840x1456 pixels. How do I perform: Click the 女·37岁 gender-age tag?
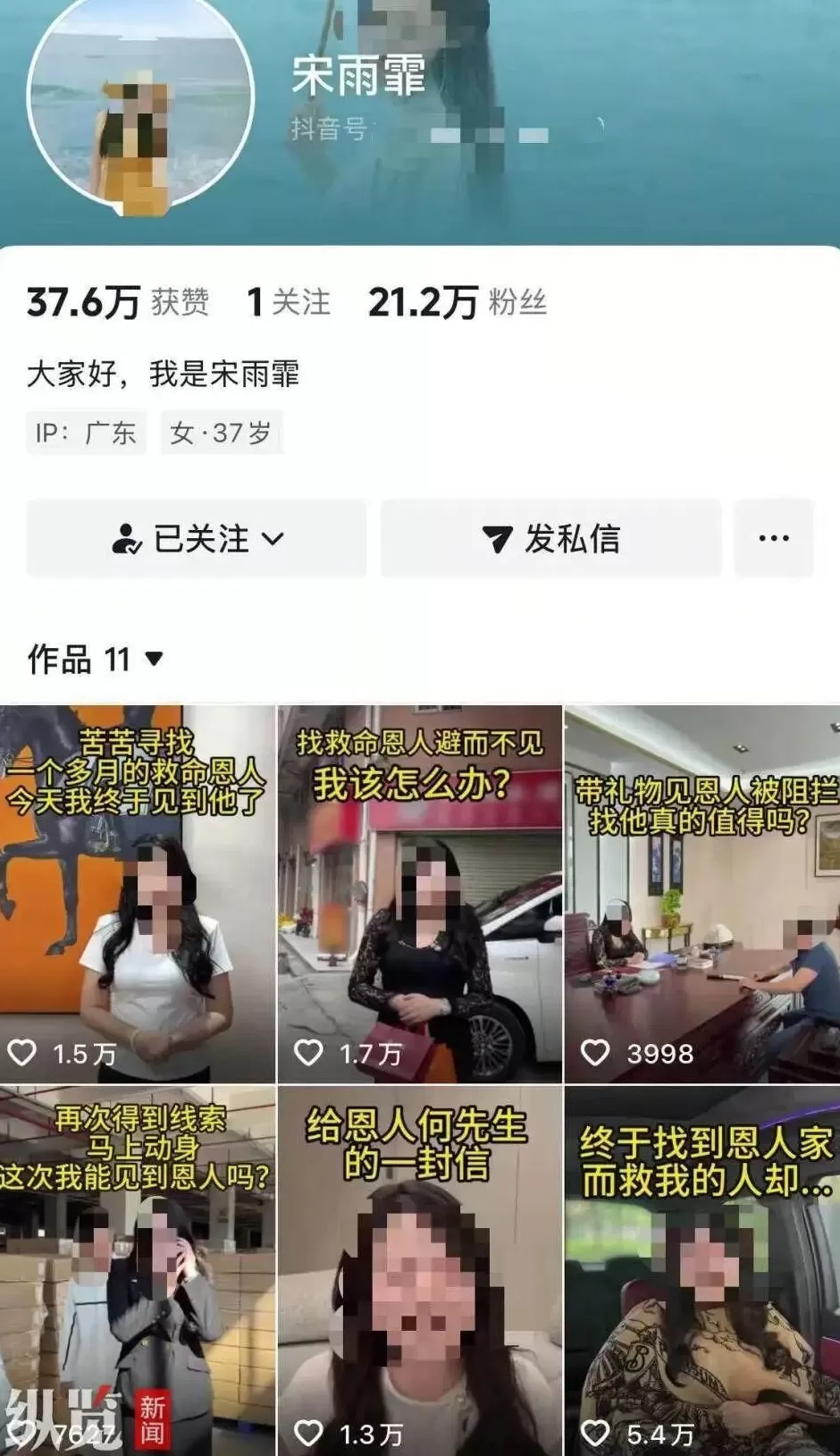click(x=221, y=433)
